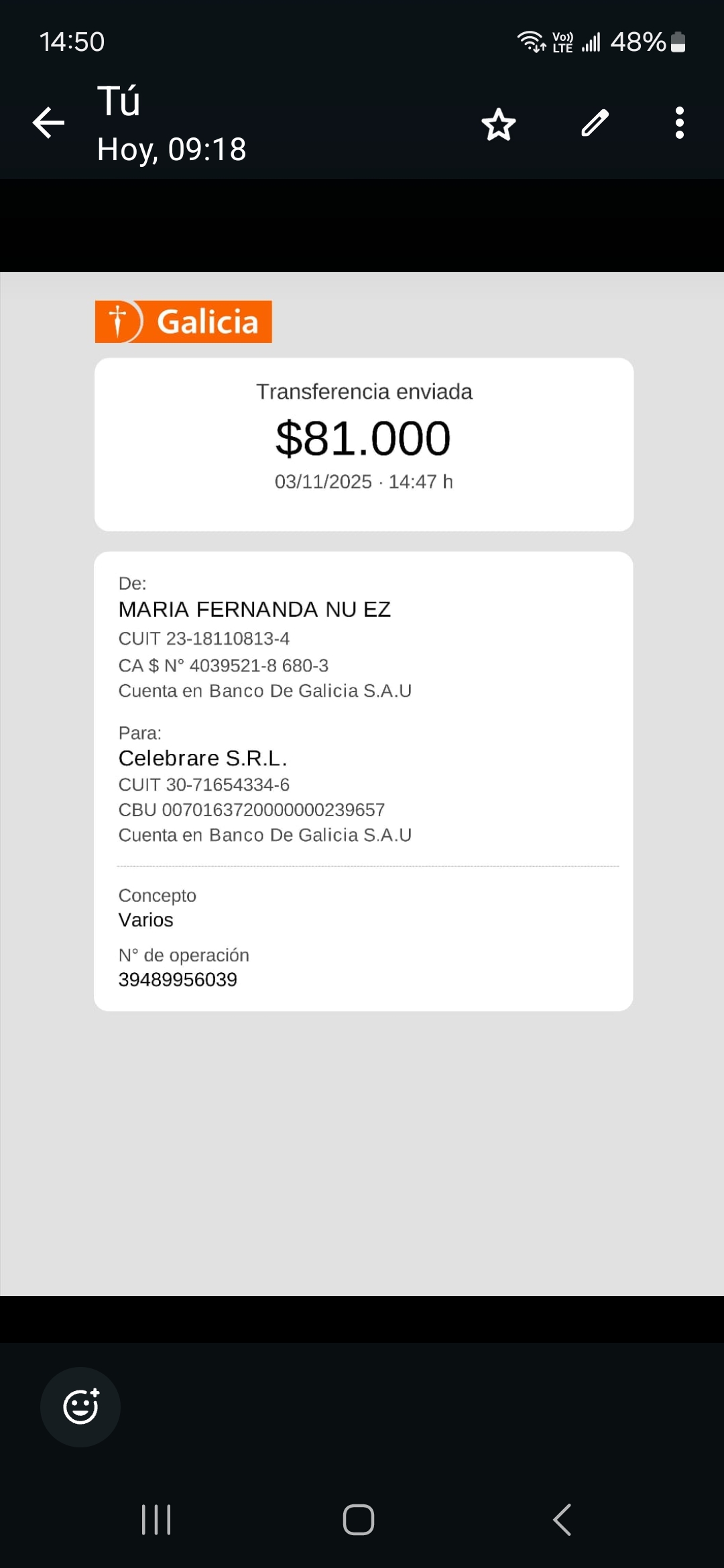Screen dimensions: 724x1568
Task: Tap the system home button
Action: pos(359,1519)
